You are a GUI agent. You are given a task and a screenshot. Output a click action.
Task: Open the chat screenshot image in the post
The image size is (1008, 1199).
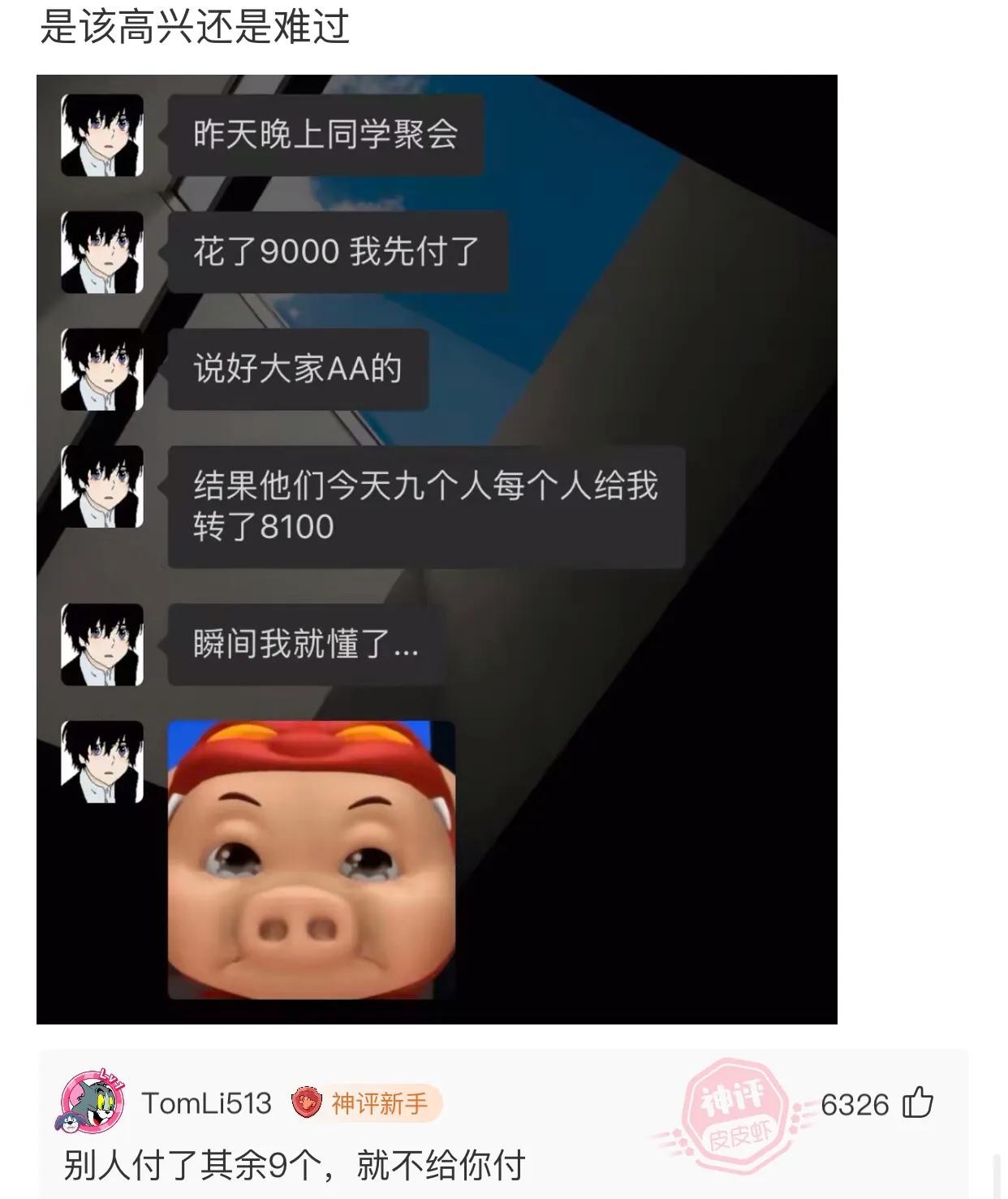pyautogui.click(x=437, y=549)
